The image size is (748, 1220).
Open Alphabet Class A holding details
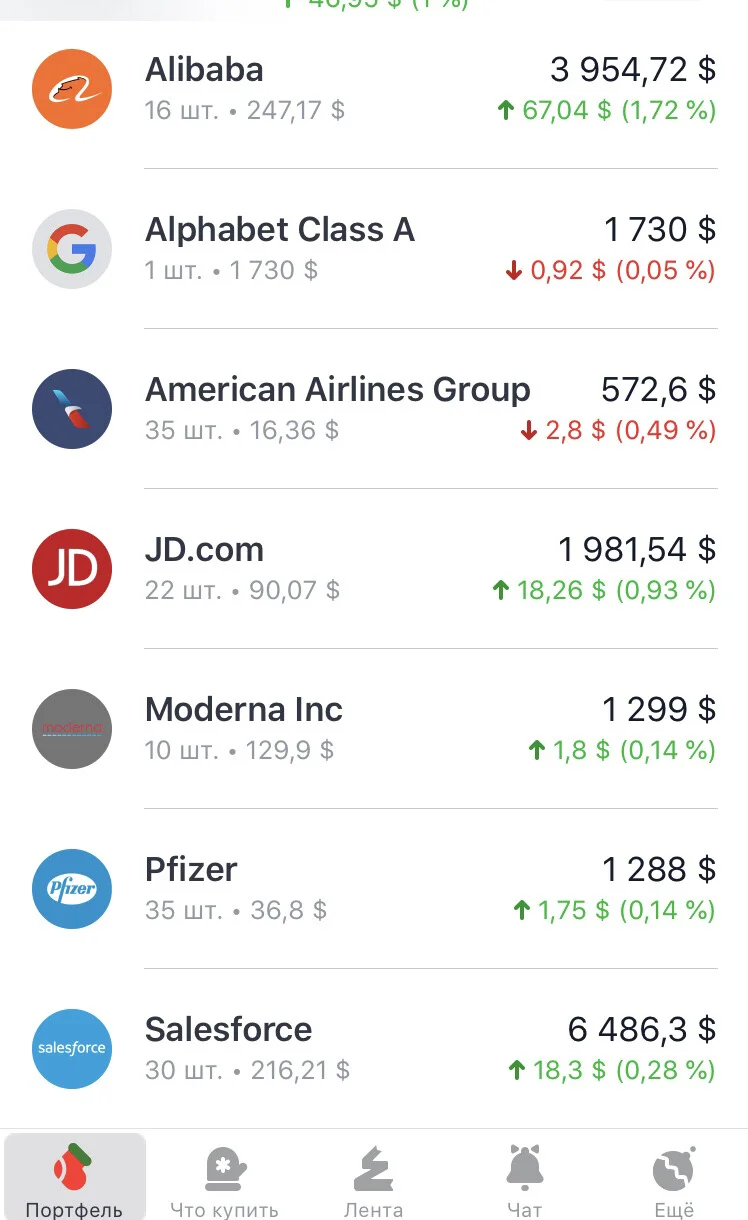[x=374, y=249]
